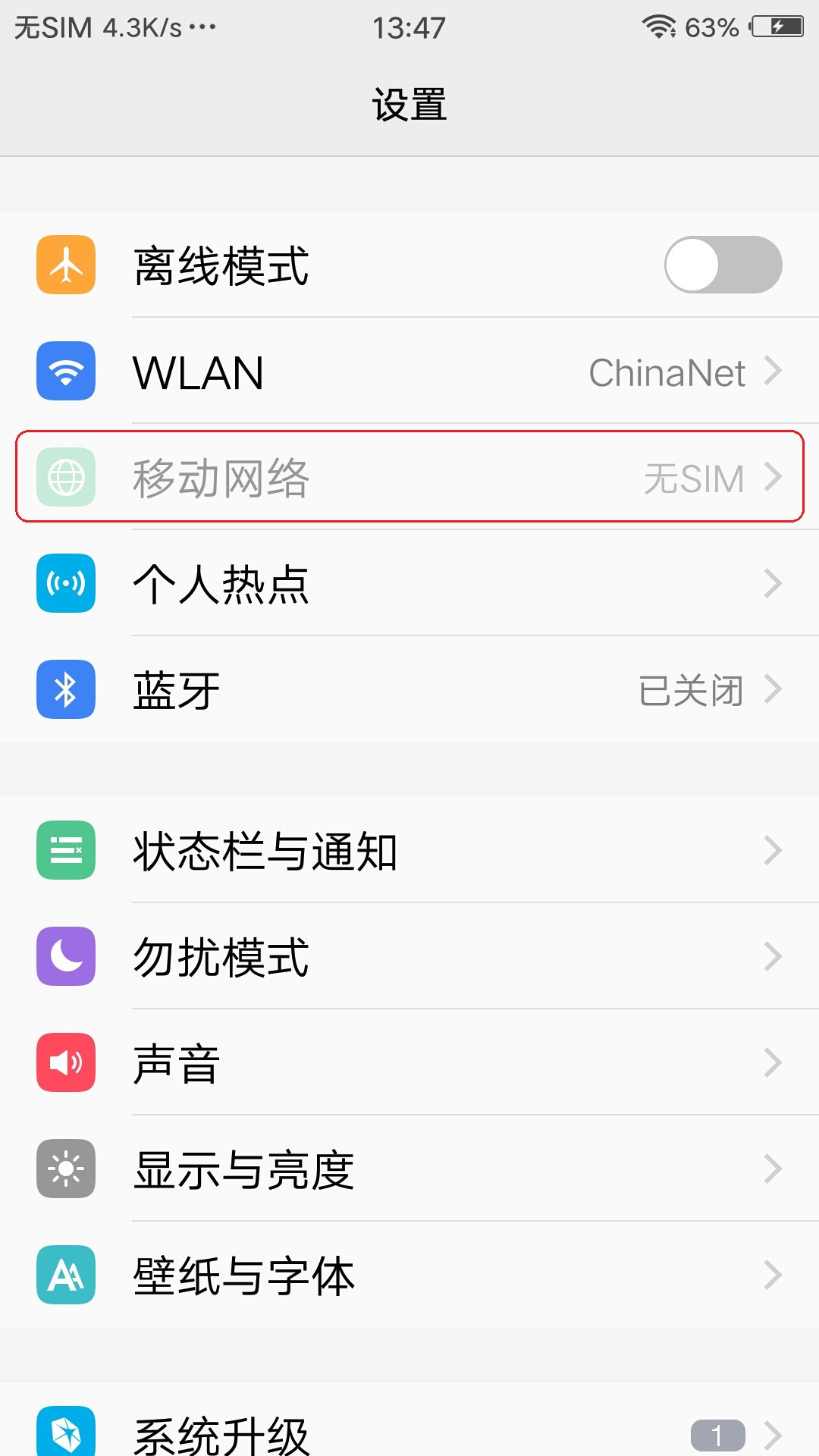Toggle the 离线模式 switch
Image resolution: width=819 pixels, height=1456 pixels.
click(723, 265)
